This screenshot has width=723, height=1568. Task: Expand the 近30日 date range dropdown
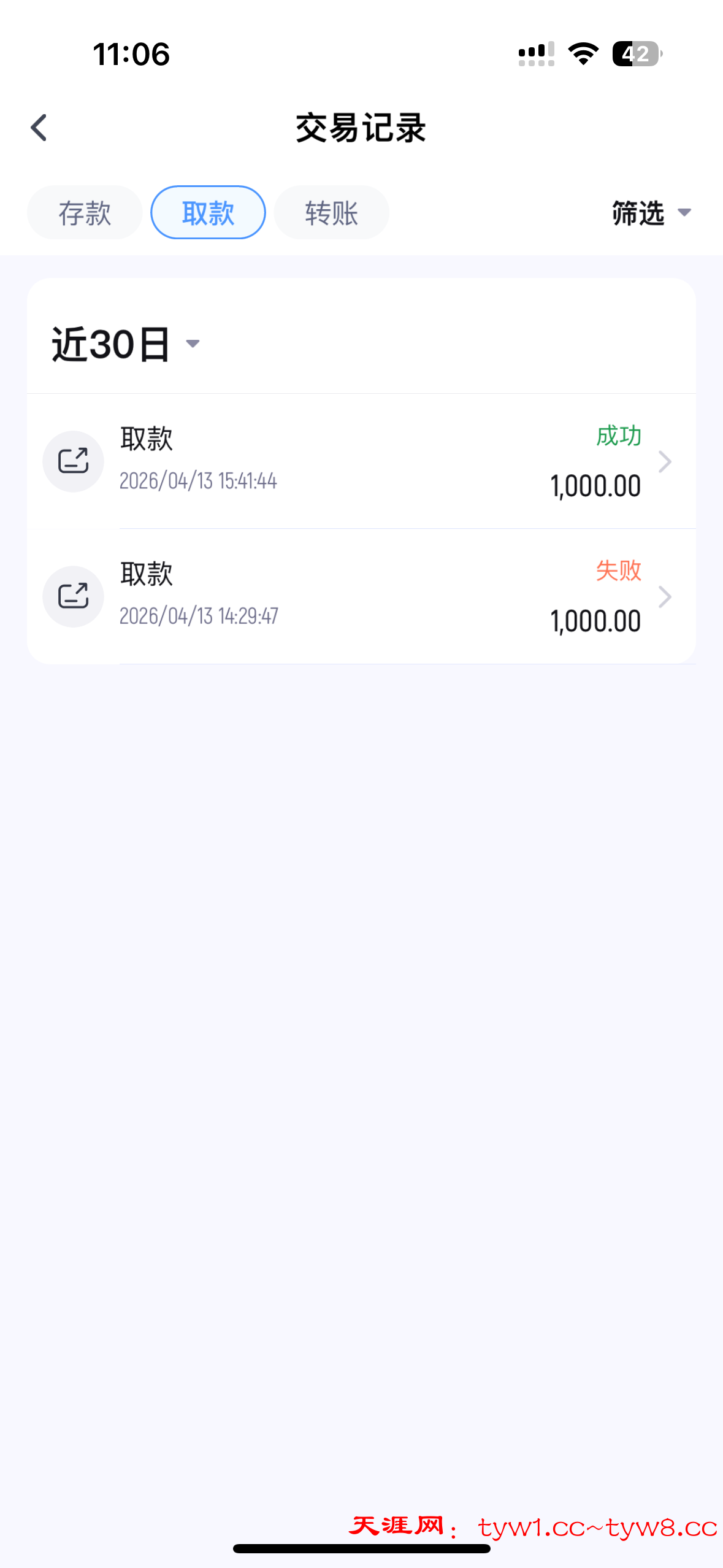(x=126, y=344)
